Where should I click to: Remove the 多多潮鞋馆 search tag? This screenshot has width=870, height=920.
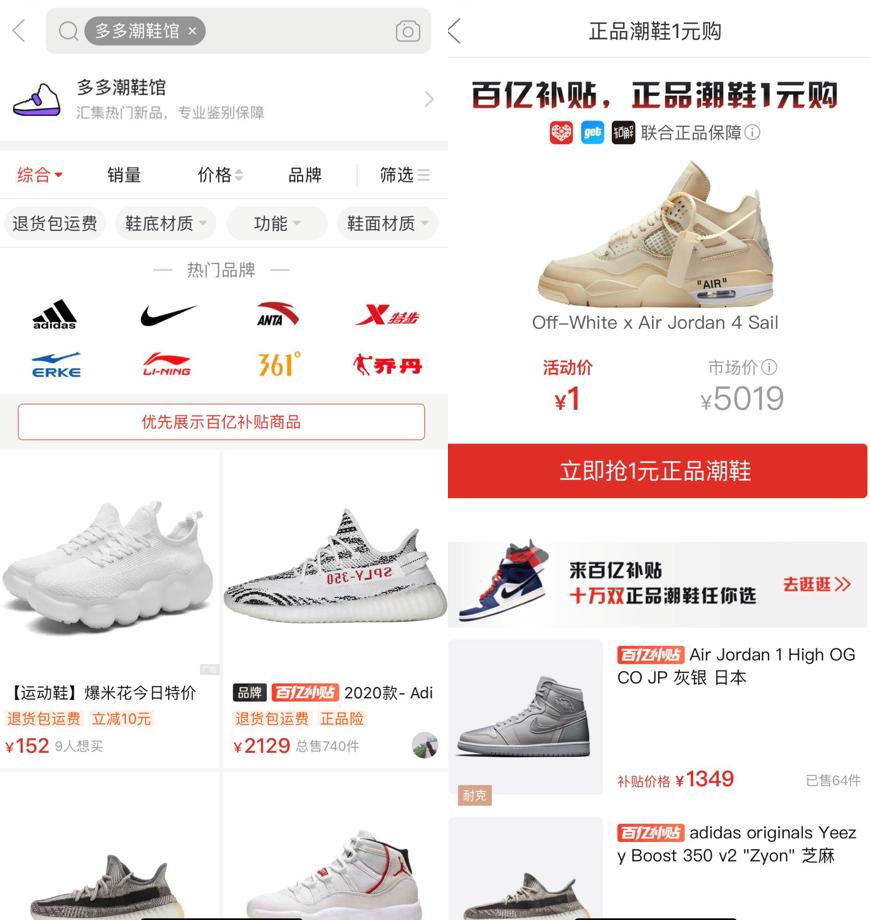(192, 31)
